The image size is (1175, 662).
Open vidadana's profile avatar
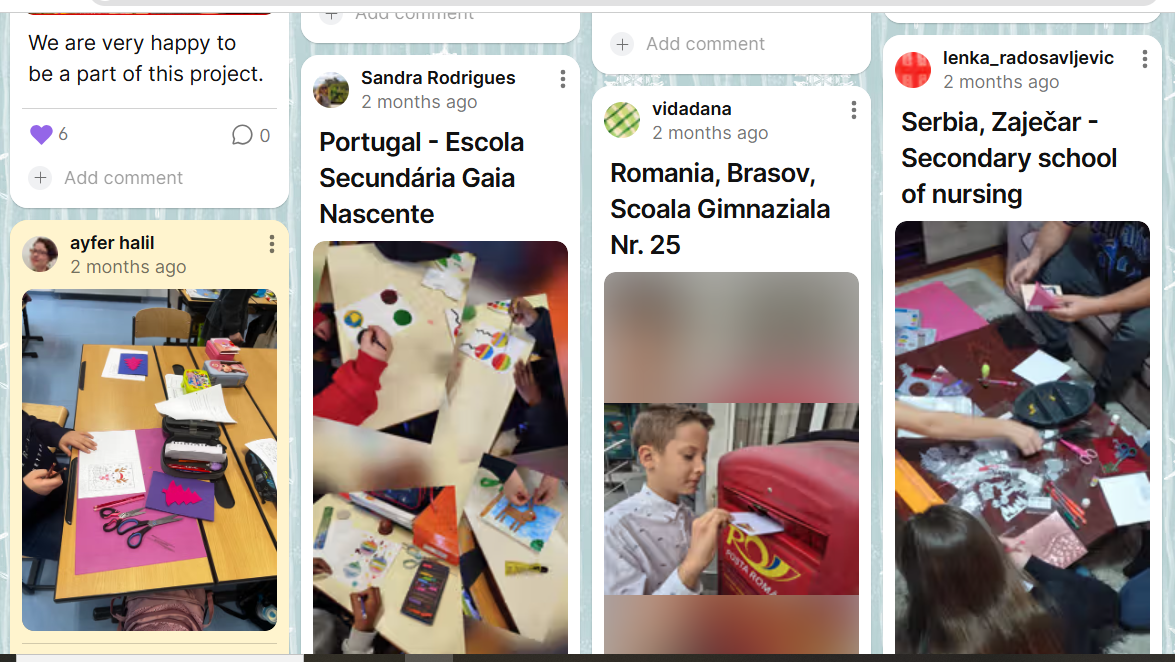click(622, 120)
